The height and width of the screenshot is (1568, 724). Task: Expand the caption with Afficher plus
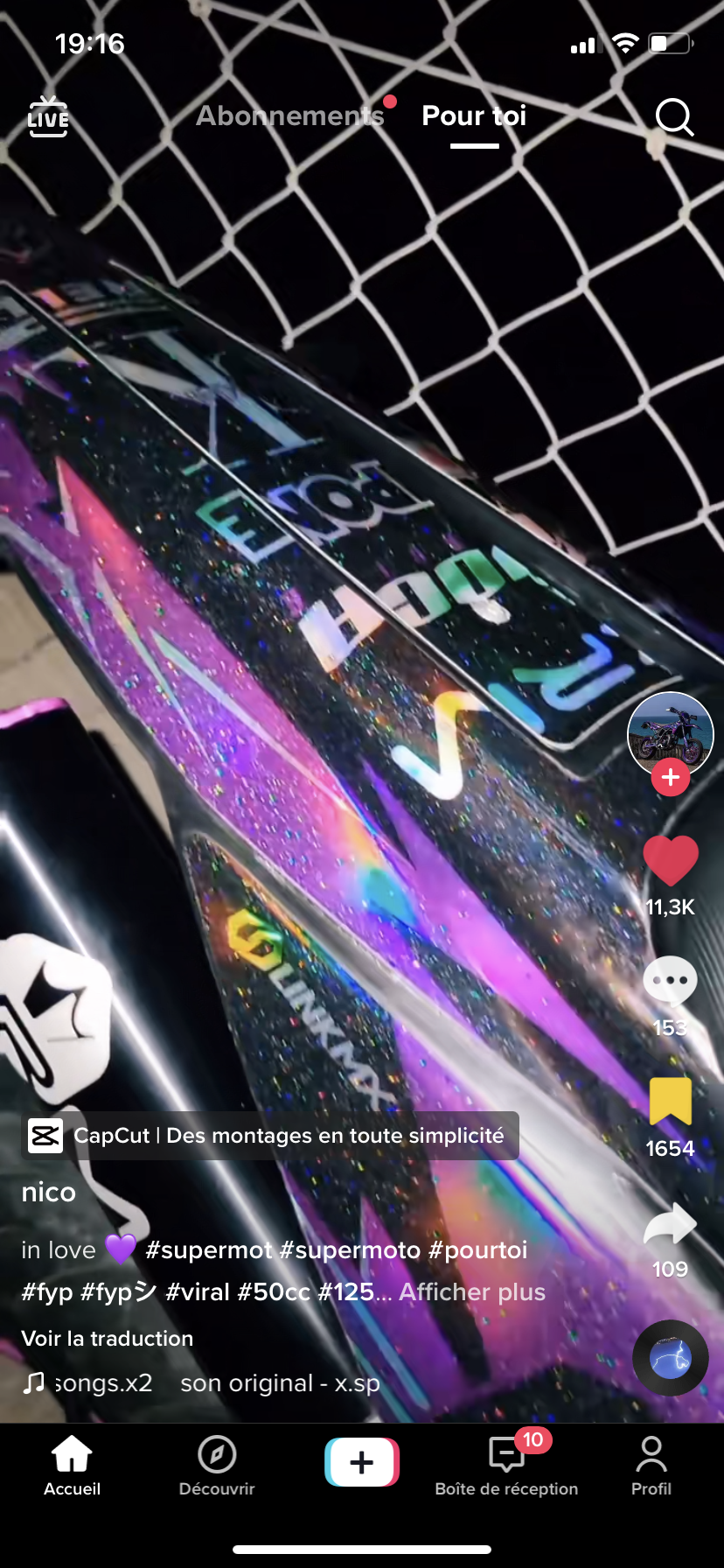click(472, 1292)
